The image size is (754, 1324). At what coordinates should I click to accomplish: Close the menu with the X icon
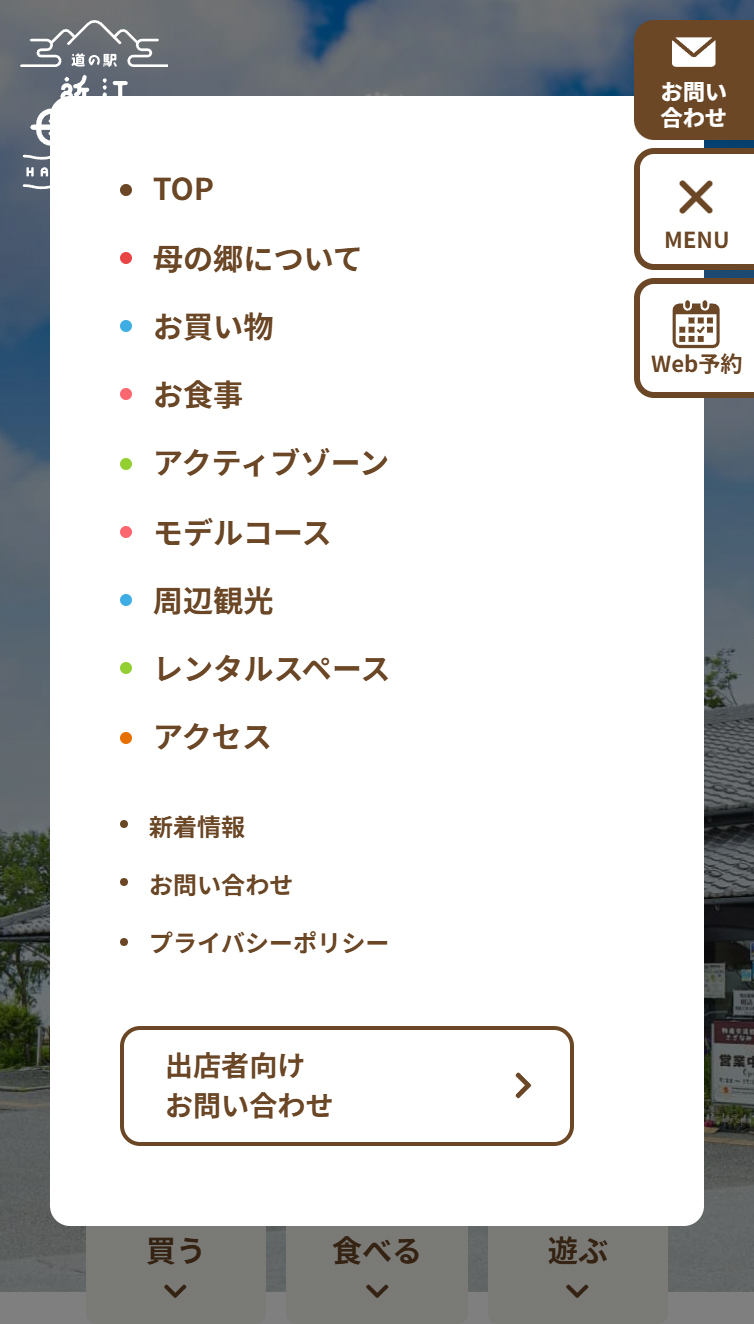click(x=695, y=198)
